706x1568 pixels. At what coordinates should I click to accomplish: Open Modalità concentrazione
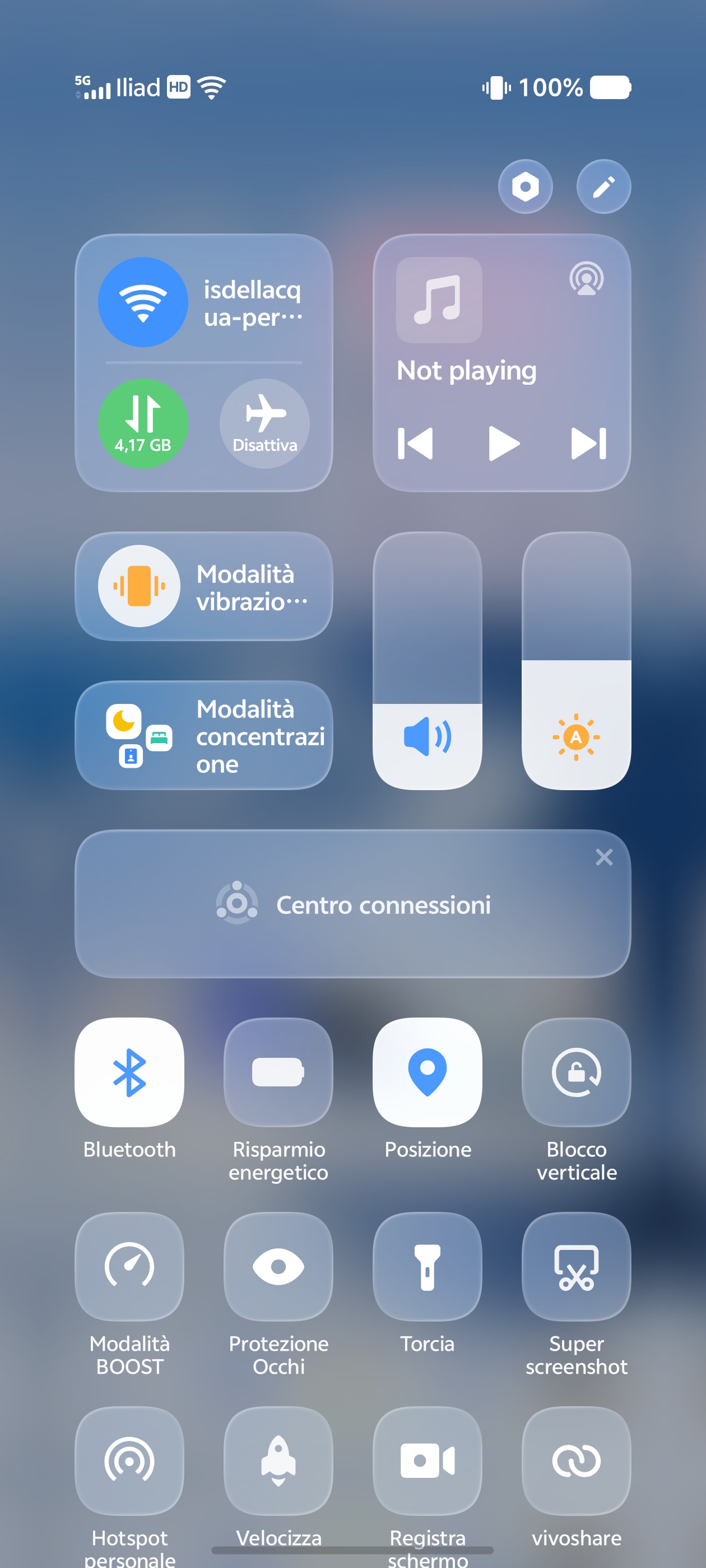pyautogui.click(x=203, y=735)
